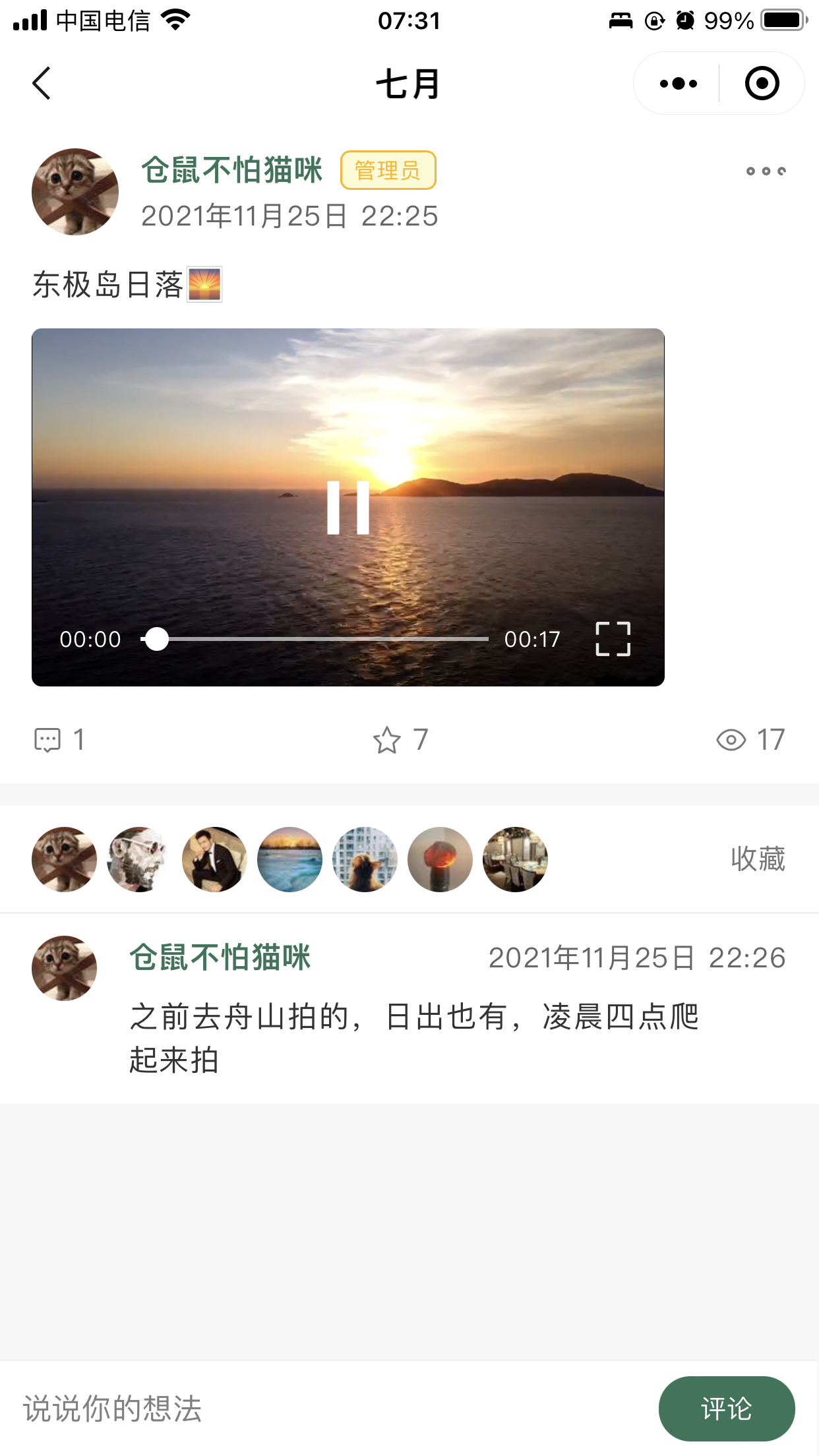Open 仓鼠不怕猫咪's avatar on the post
Viewport: 819px width, 1456px height.
[75, 192]
